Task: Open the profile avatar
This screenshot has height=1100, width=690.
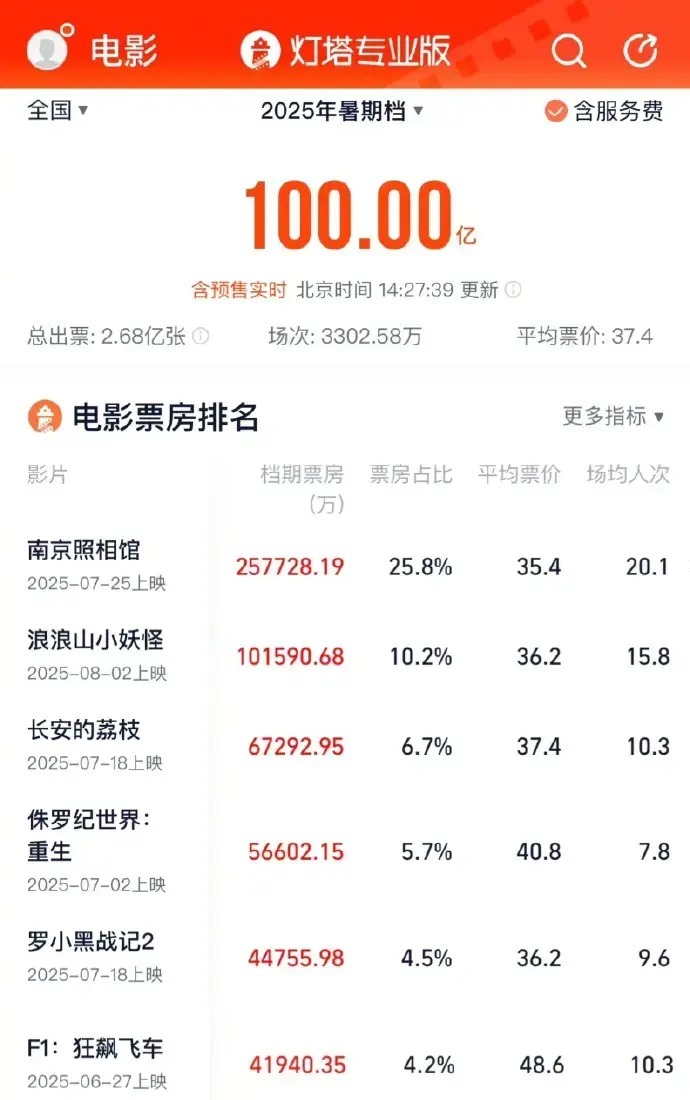Action: click(47, 48)
